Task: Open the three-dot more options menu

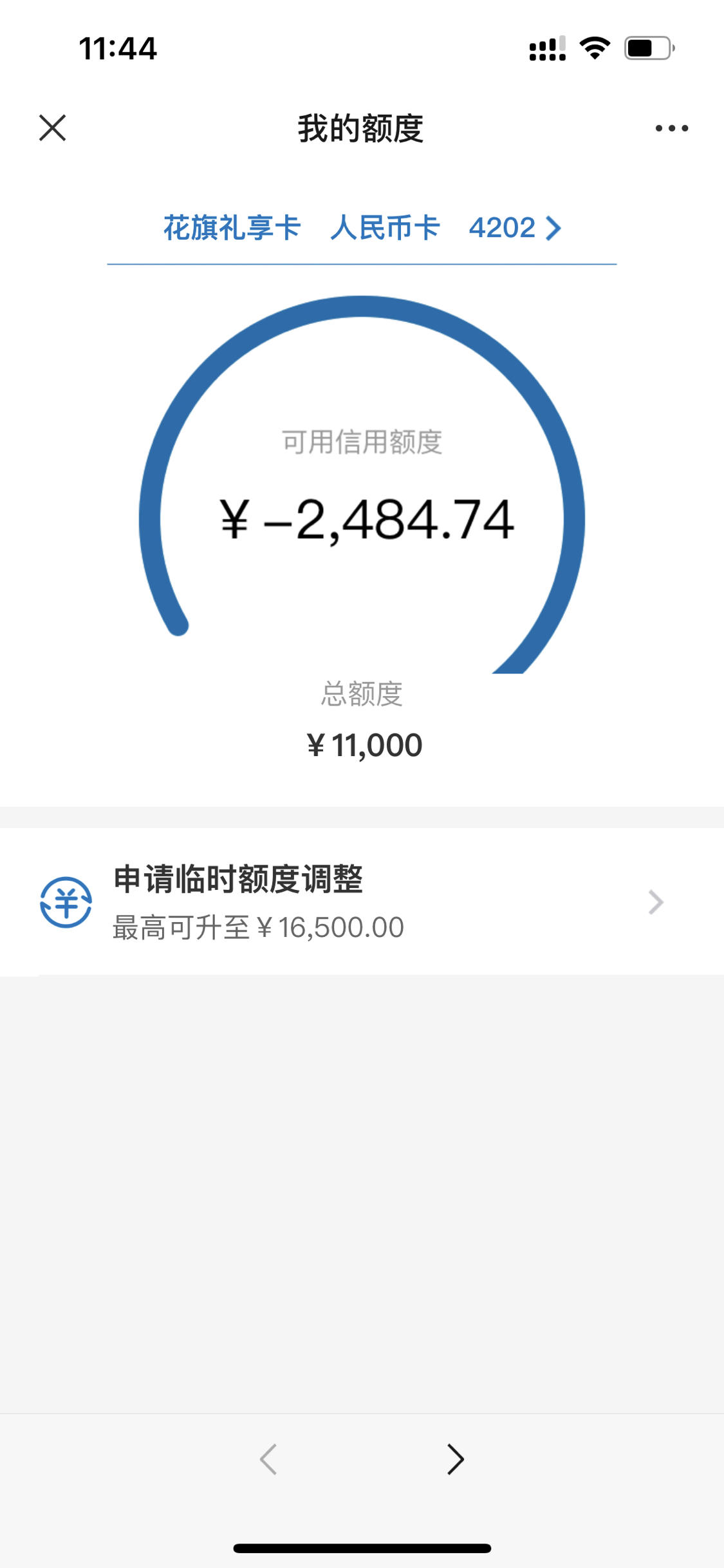Action: pos(672,128)
